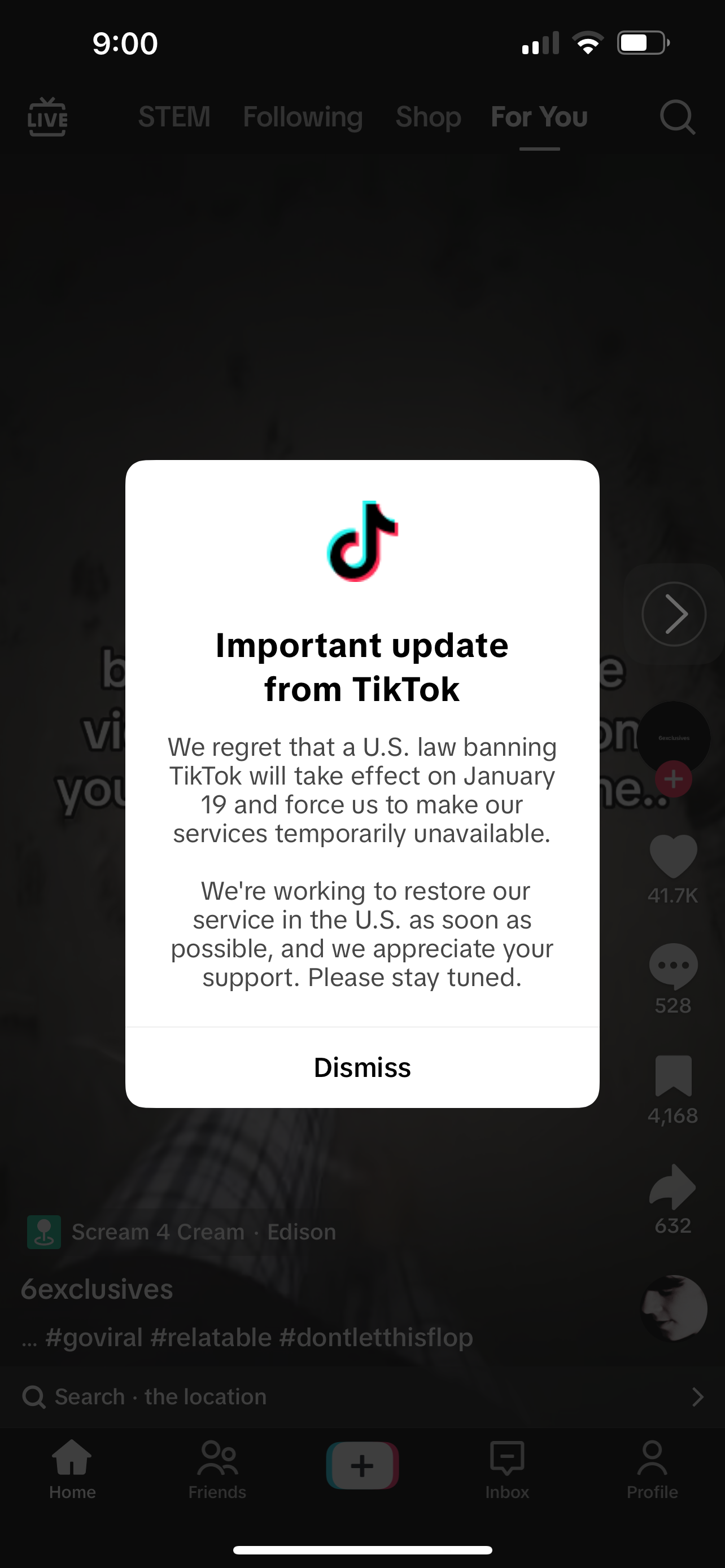This screenshot has width=725, height=1568.
Task: Switch to the STEM tab
Action: click(x=174, y=116)
